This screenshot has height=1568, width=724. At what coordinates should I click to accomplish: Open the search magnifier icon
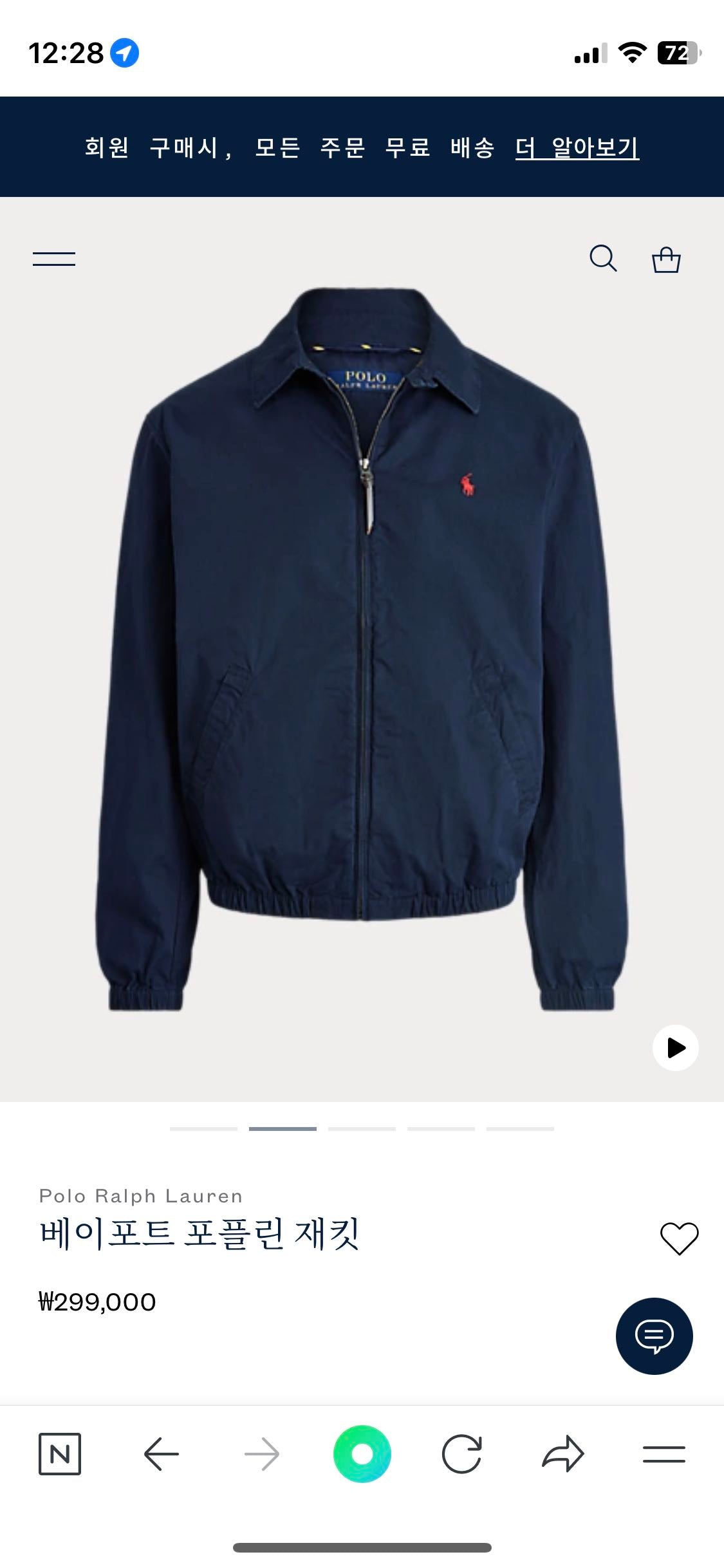click(x=603, y=259)
